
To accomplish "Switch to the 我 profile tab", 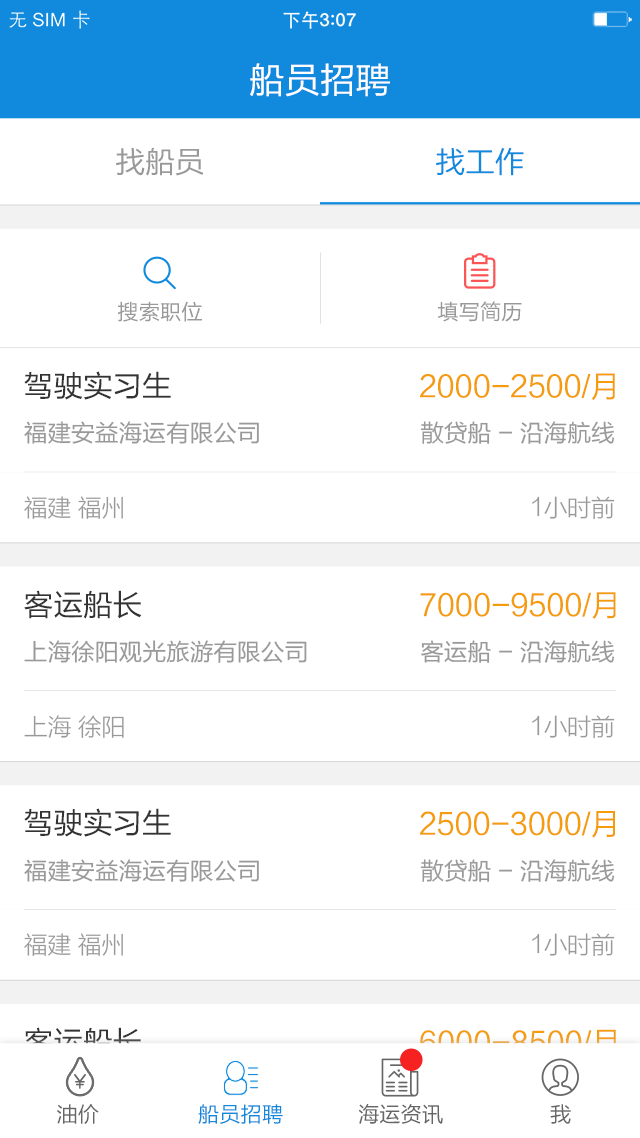I will (560, 1091).
